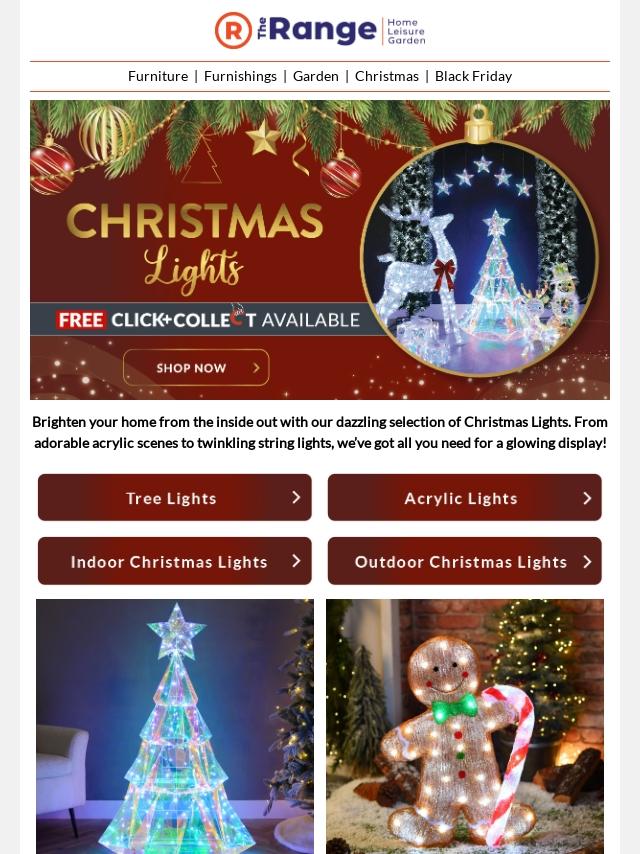Open the Garden category link
The image size is (640, 854).
click(x=316, y=76)
